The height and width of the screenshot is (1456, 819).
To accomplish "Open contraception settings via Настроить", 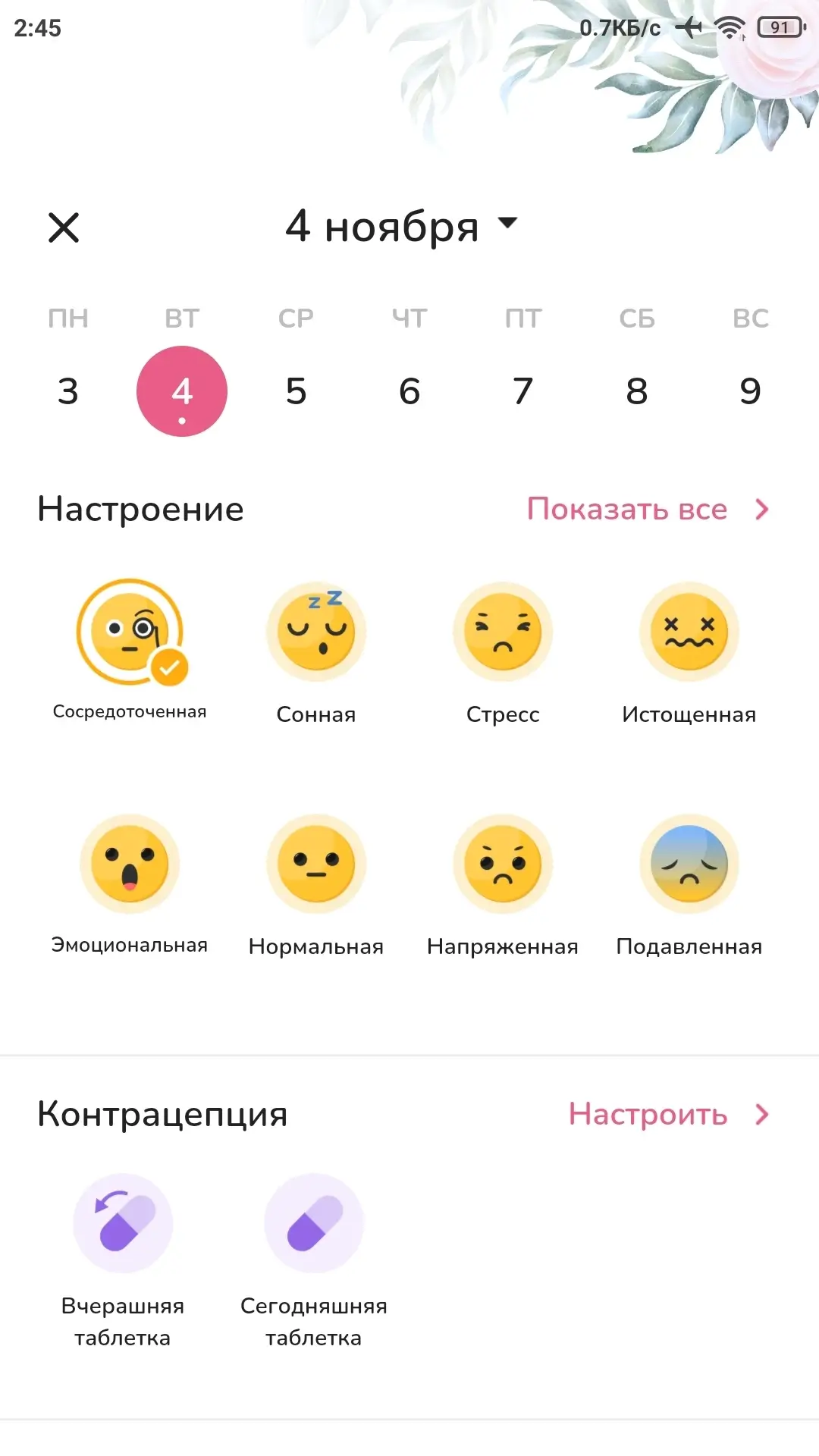I will 668,1115.
